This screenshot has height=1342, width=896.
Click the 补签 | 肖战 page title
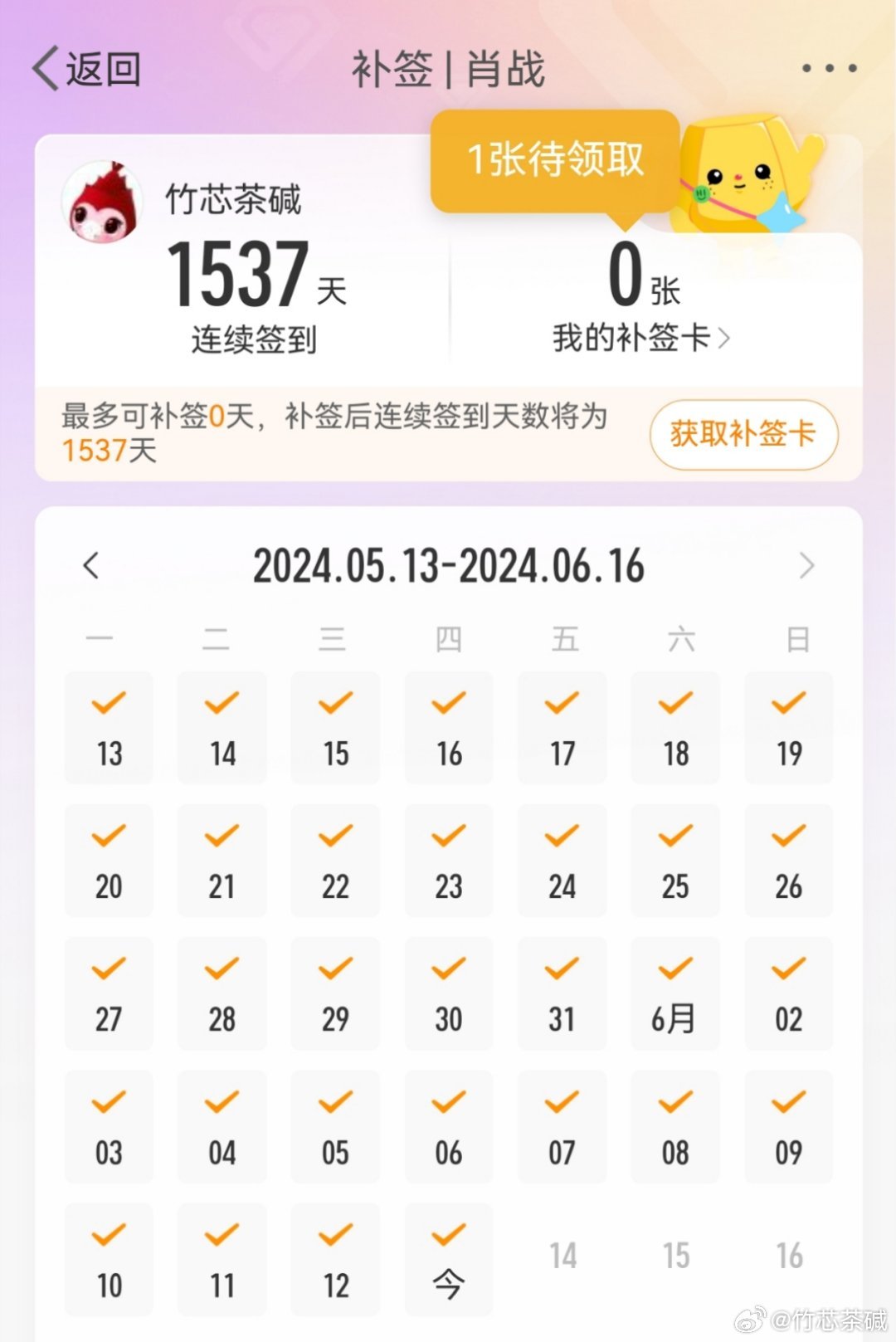coord(448,71)
